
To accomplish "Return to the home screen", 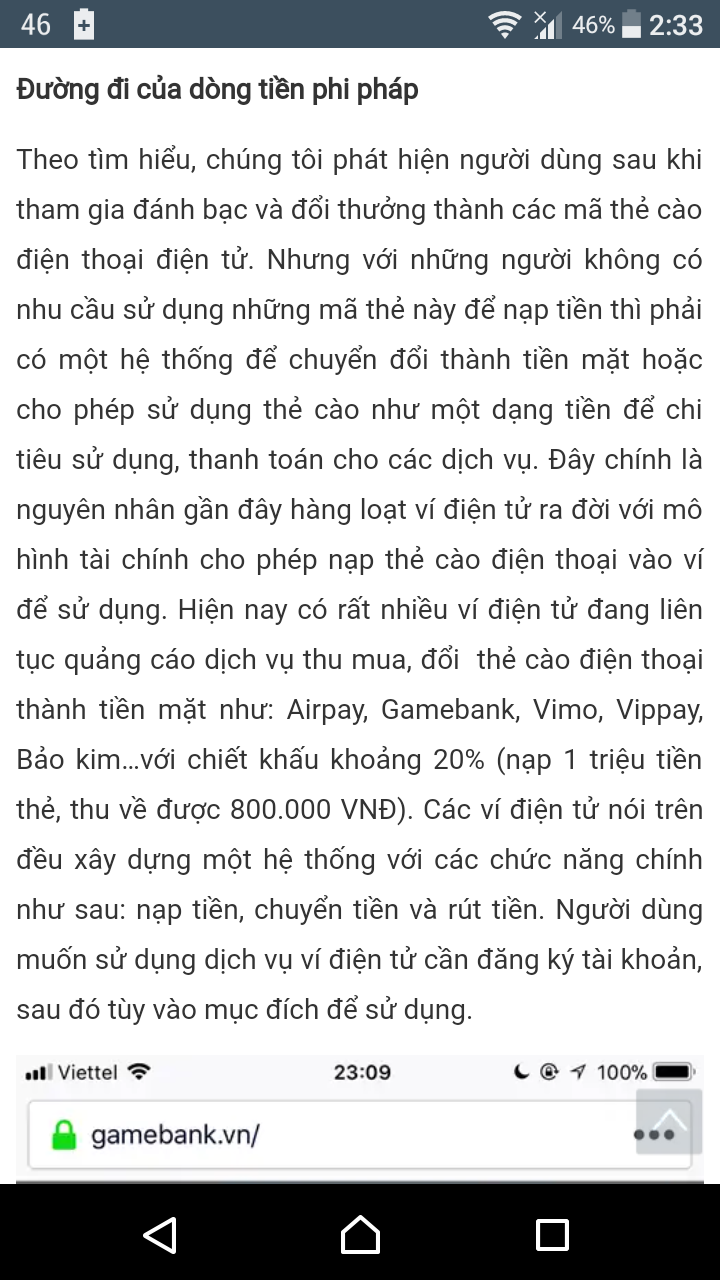I will 360,1234.
